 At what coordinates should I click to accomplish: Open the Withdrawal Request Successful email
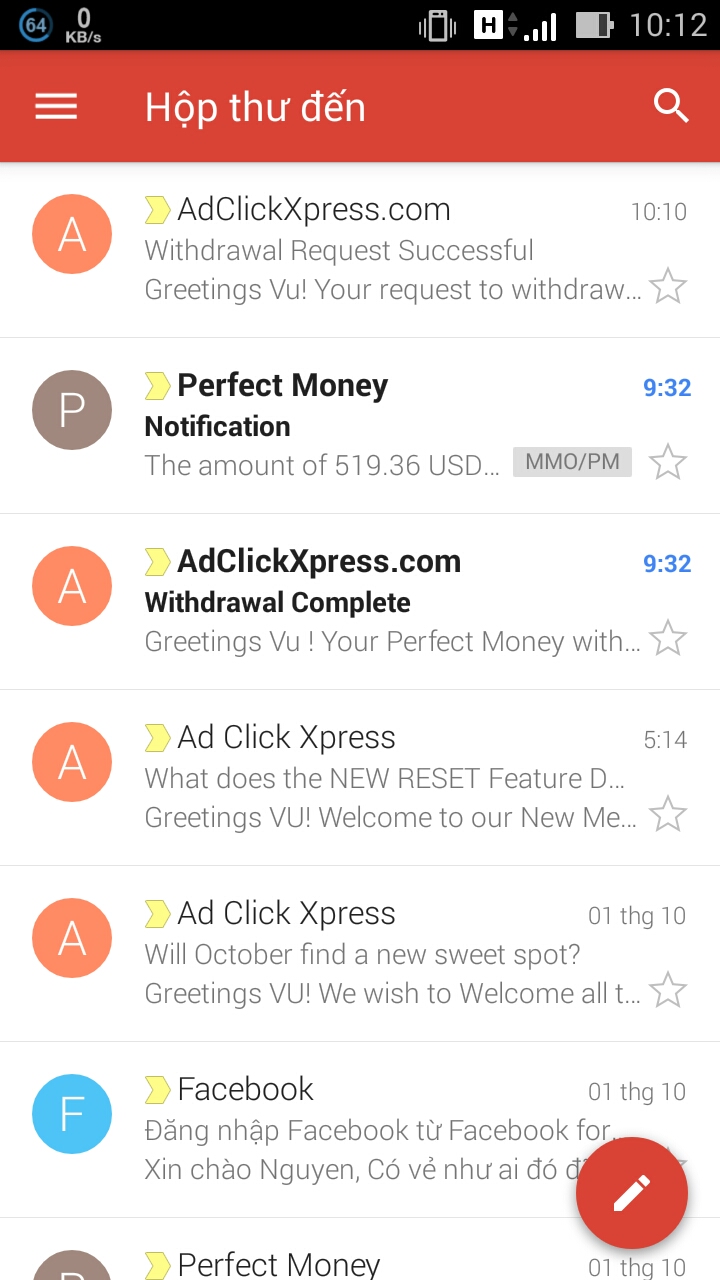pyautogui.click(x=390, y=250)
